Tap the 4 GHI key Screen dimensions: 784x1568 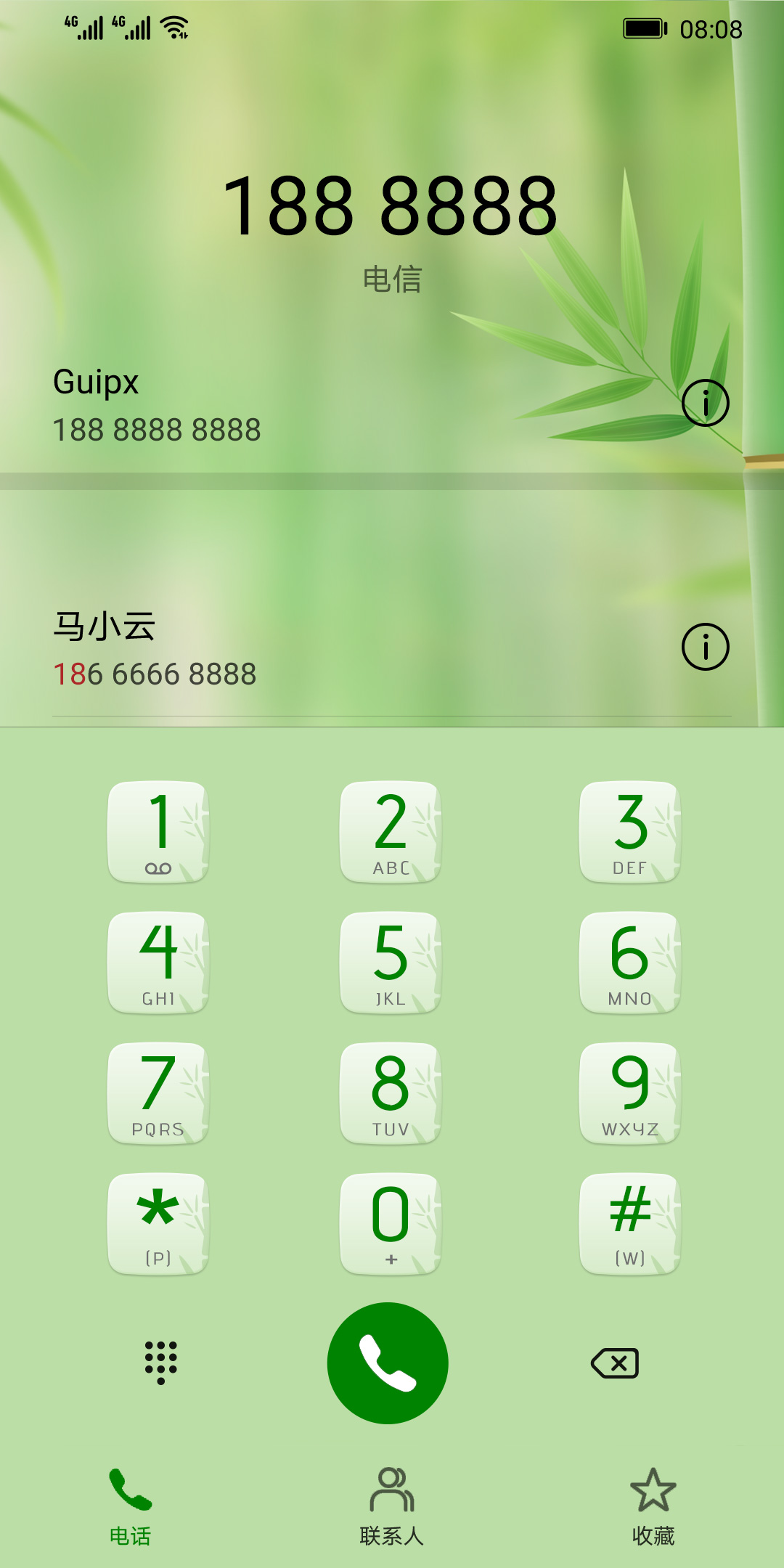158,963
